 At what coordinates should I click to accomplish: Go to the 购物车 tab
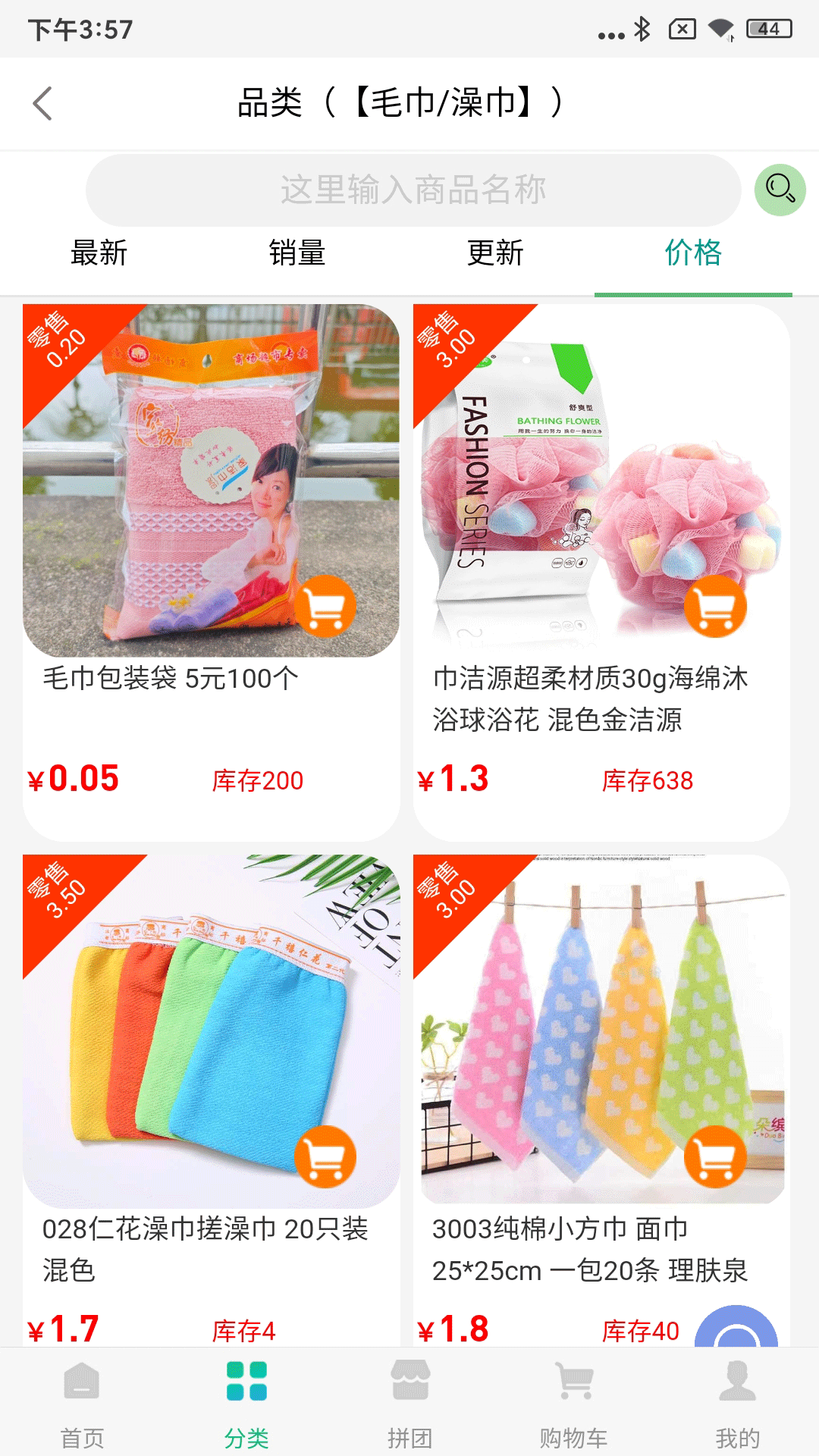573,1403
